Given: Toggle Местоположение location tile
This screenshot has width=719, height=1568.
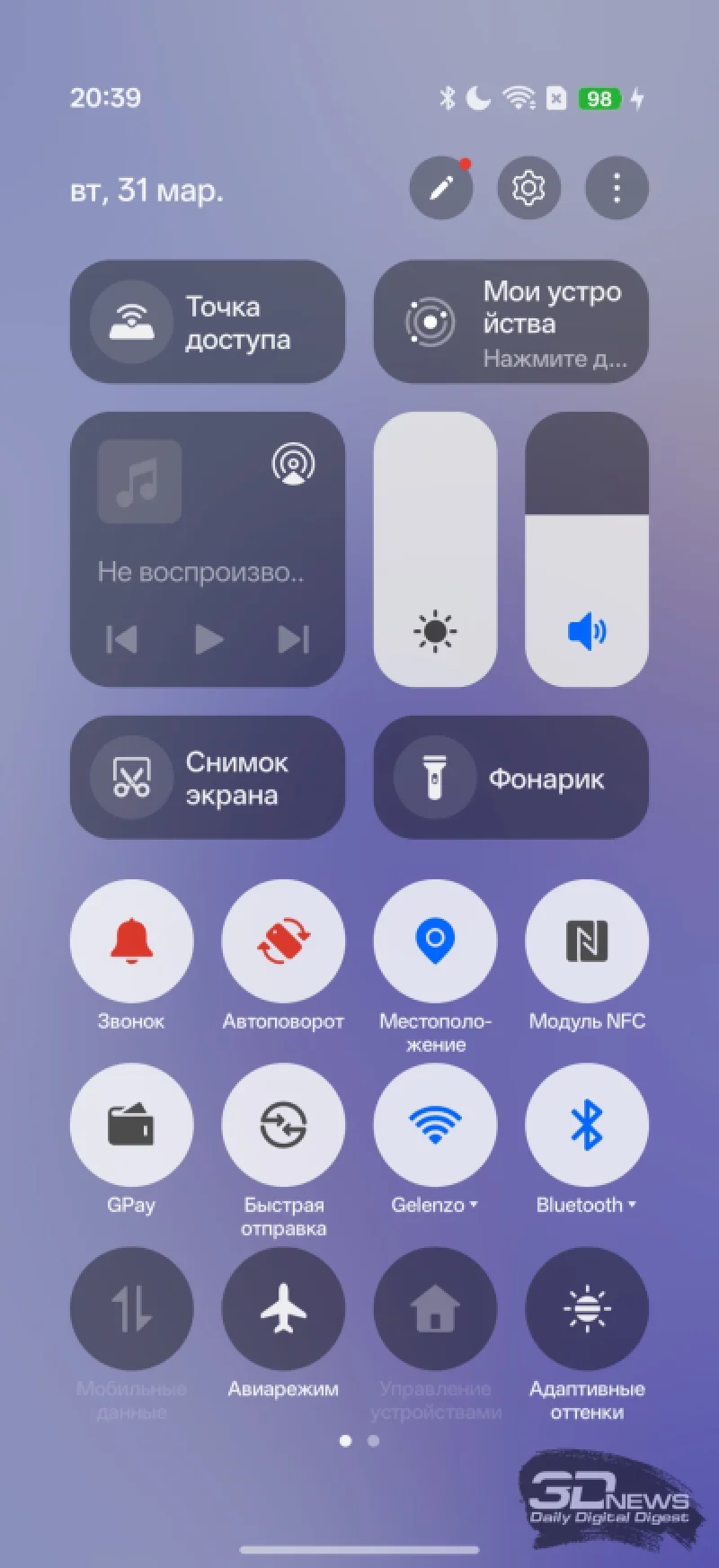Looking at the screenshot, I should click(435, 941).
